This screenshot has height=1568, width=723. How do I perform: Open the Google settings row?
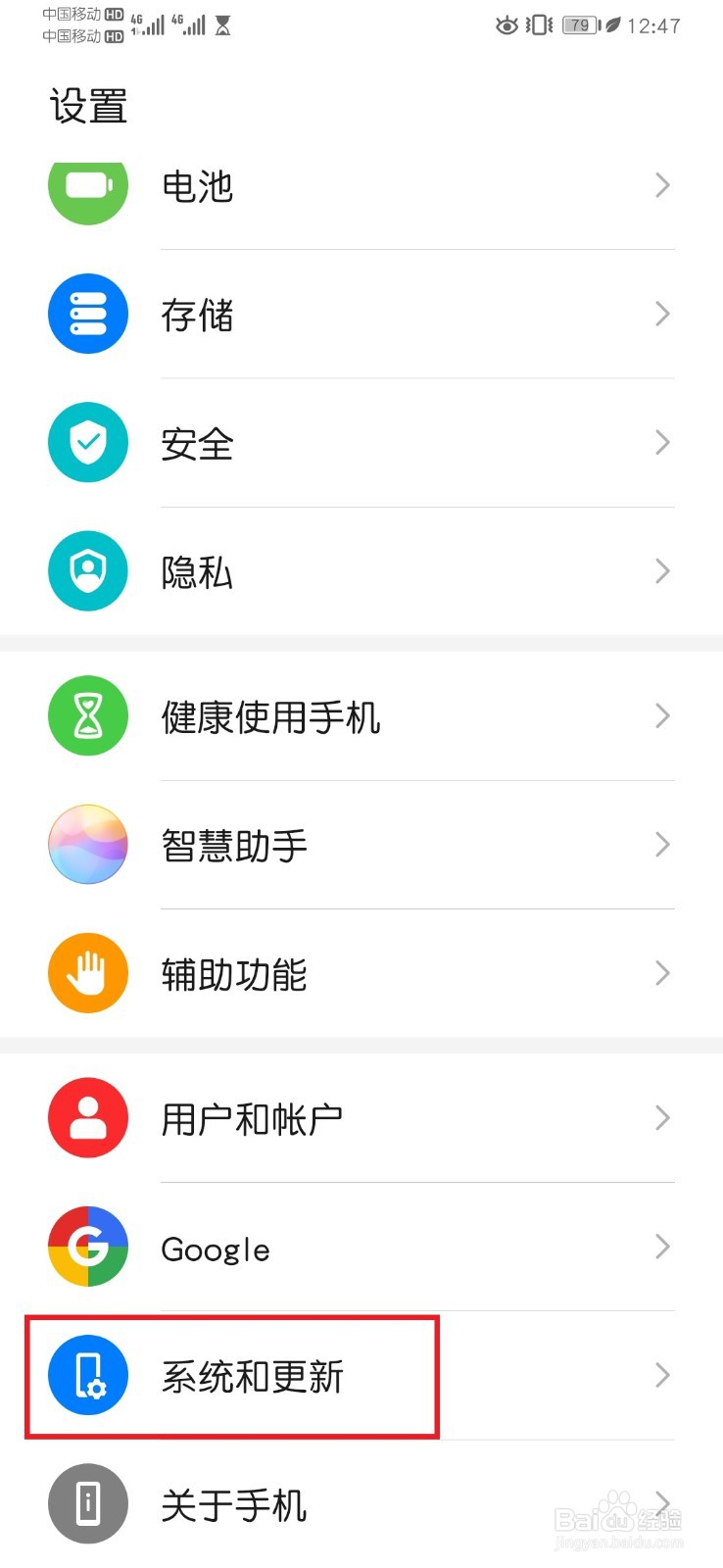pyautogui.click(x=361, y=1247)
